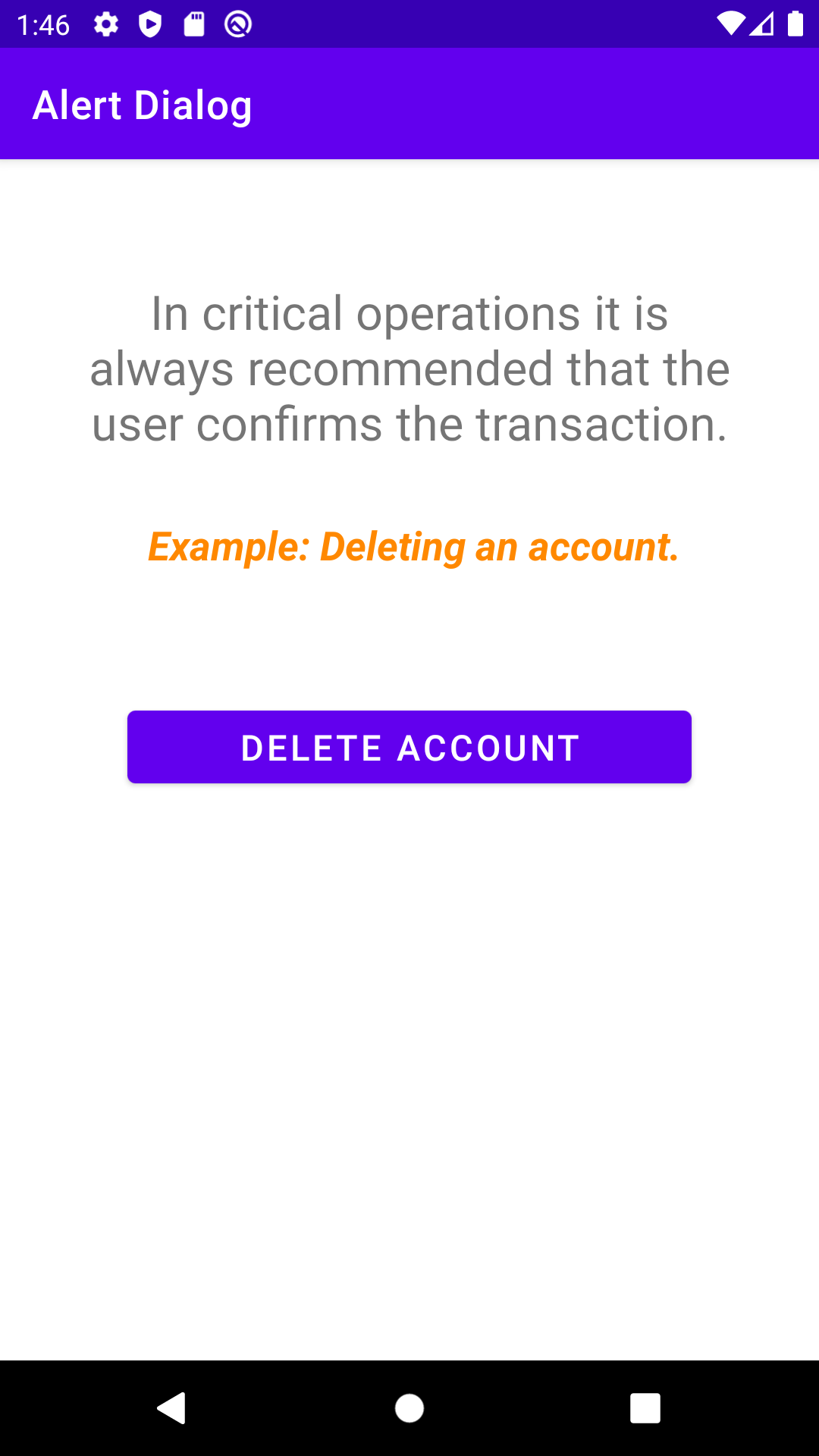Tap the data saver icon in status bar
819x1456 pixels.
point(237,24)
